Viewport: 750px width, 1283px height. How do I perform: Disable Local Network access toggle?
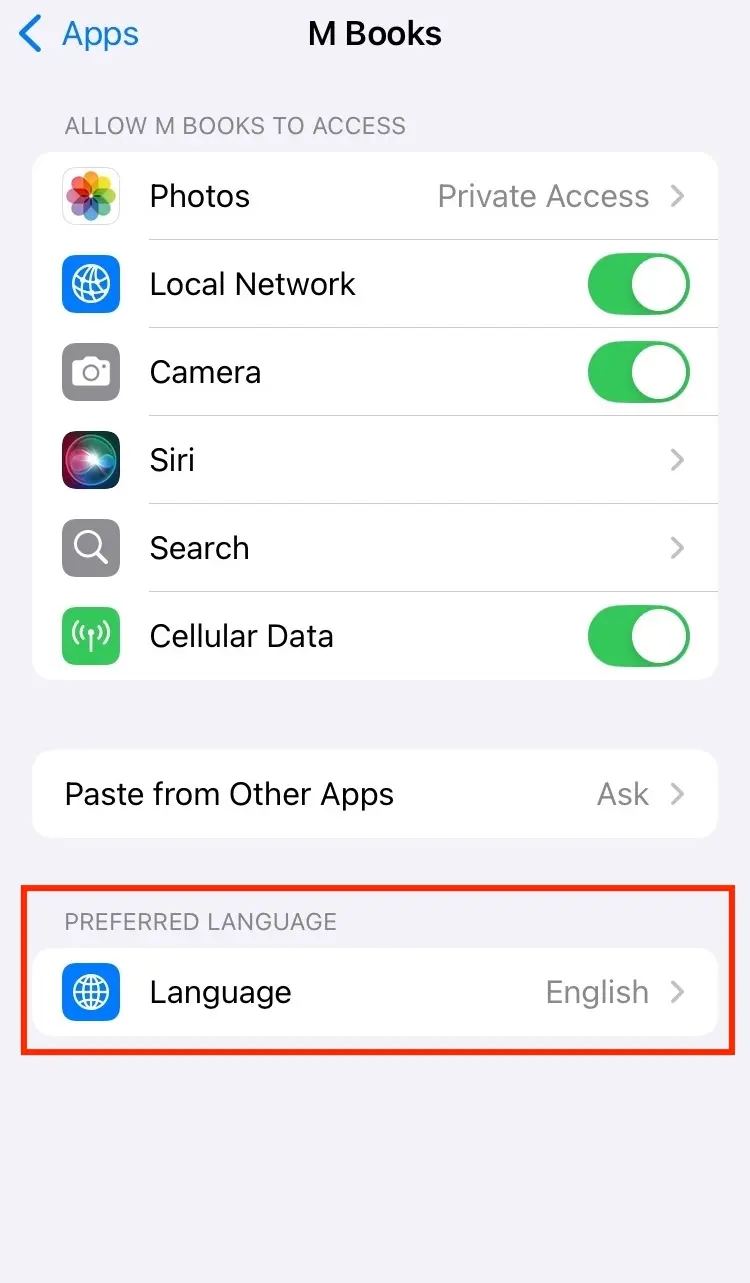click(x=638, y=284)
